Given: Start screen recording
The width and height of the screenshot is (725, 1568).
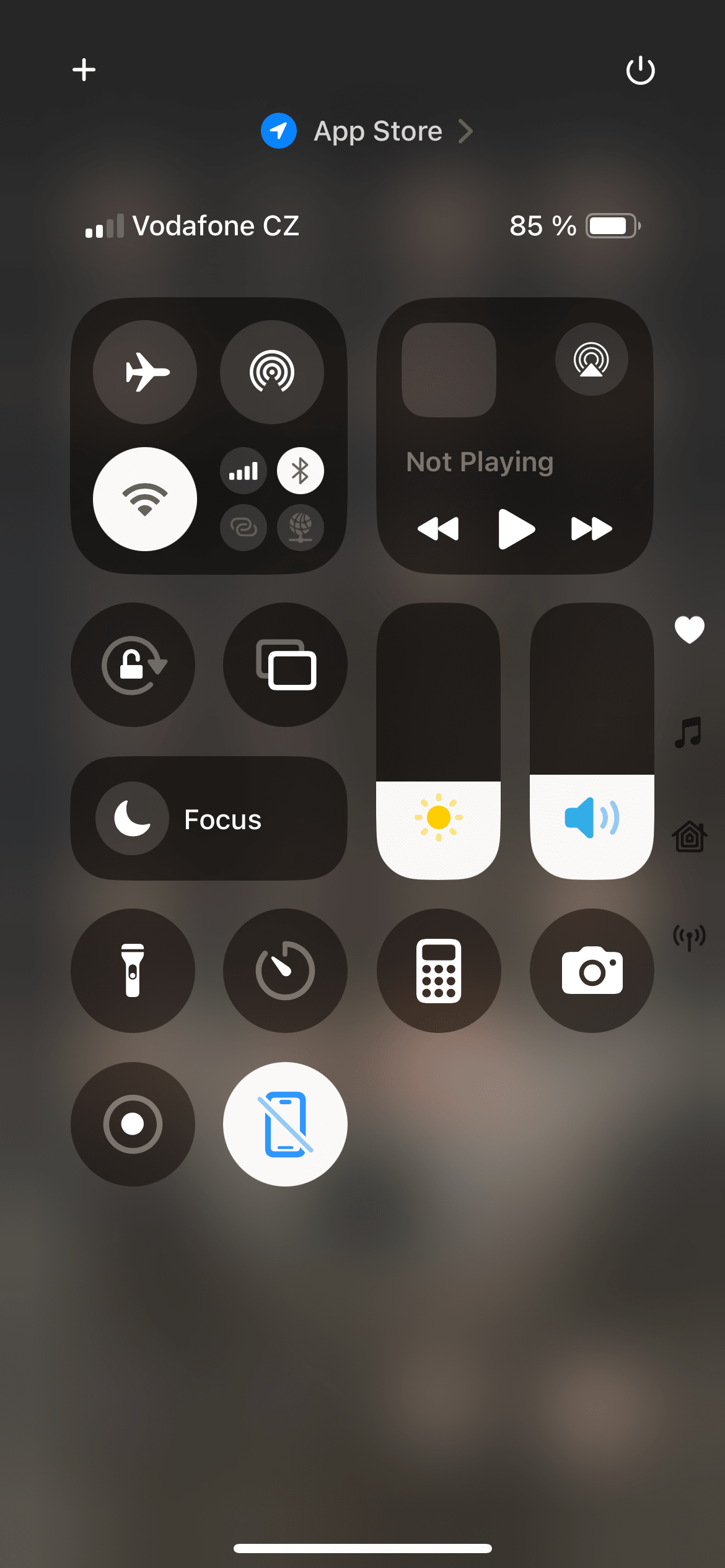Looking at the screenshot, I should 133,1124.
